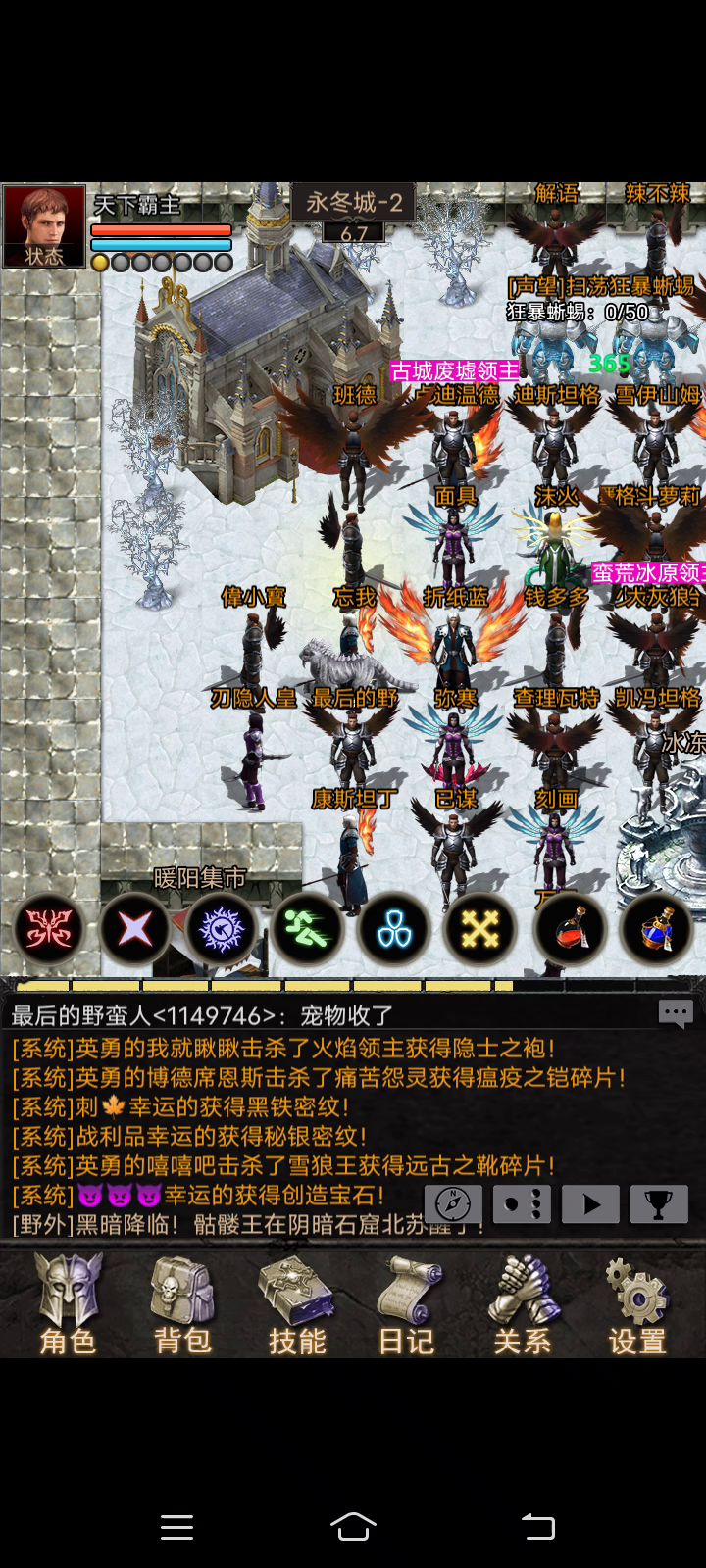Use the blue potion quick slot
Image resolution: width=706 pixels, height=1568 pixels.
657,928
